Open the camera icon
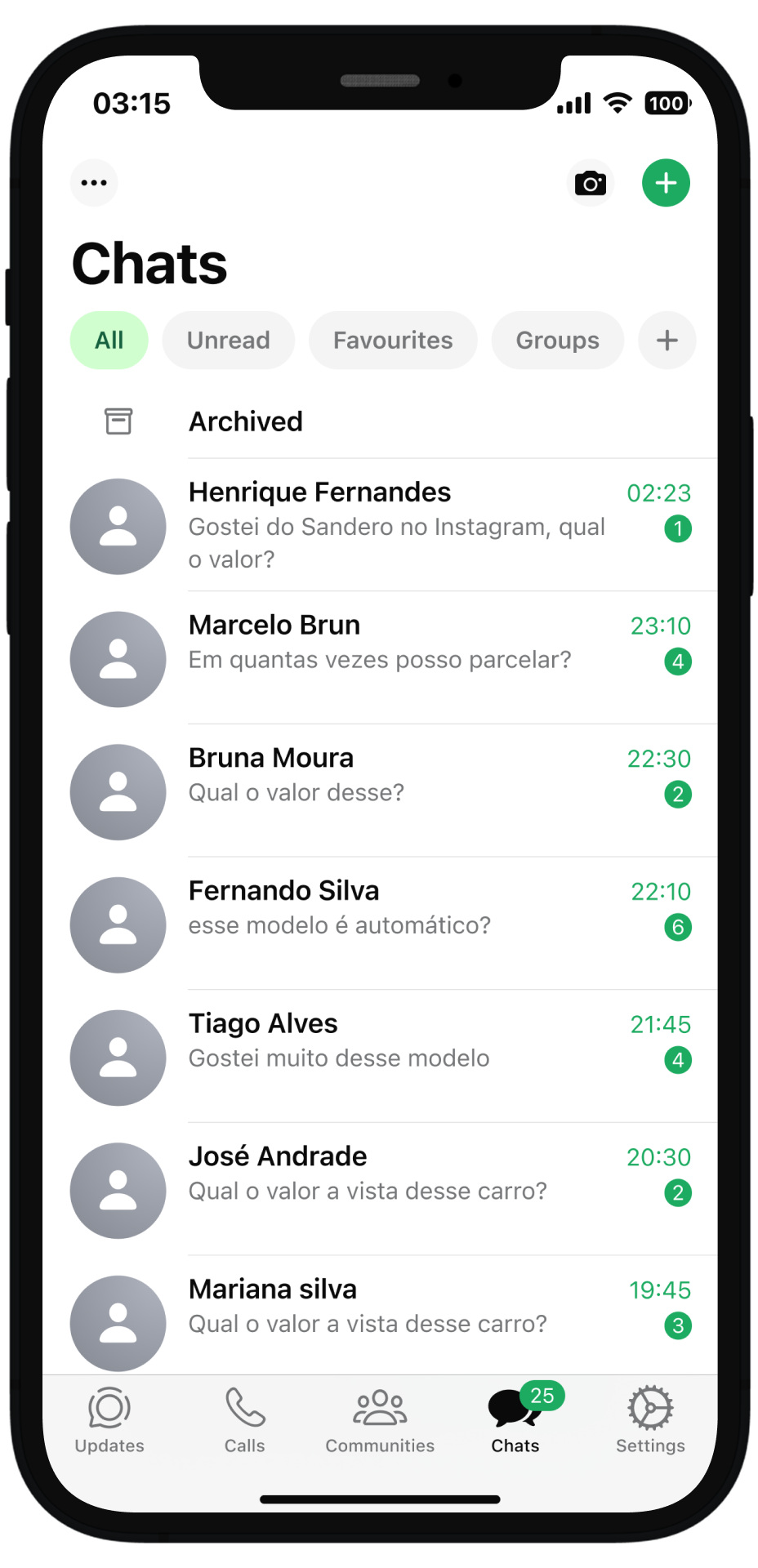 pyautogui.click(x=590, y=183)
